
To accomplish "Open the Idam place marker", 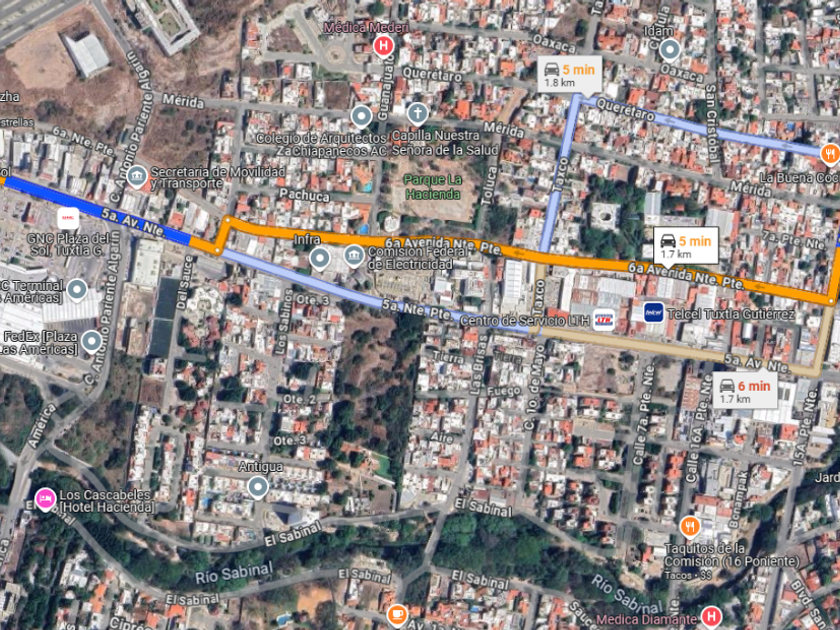I will [x=670, y=50].
